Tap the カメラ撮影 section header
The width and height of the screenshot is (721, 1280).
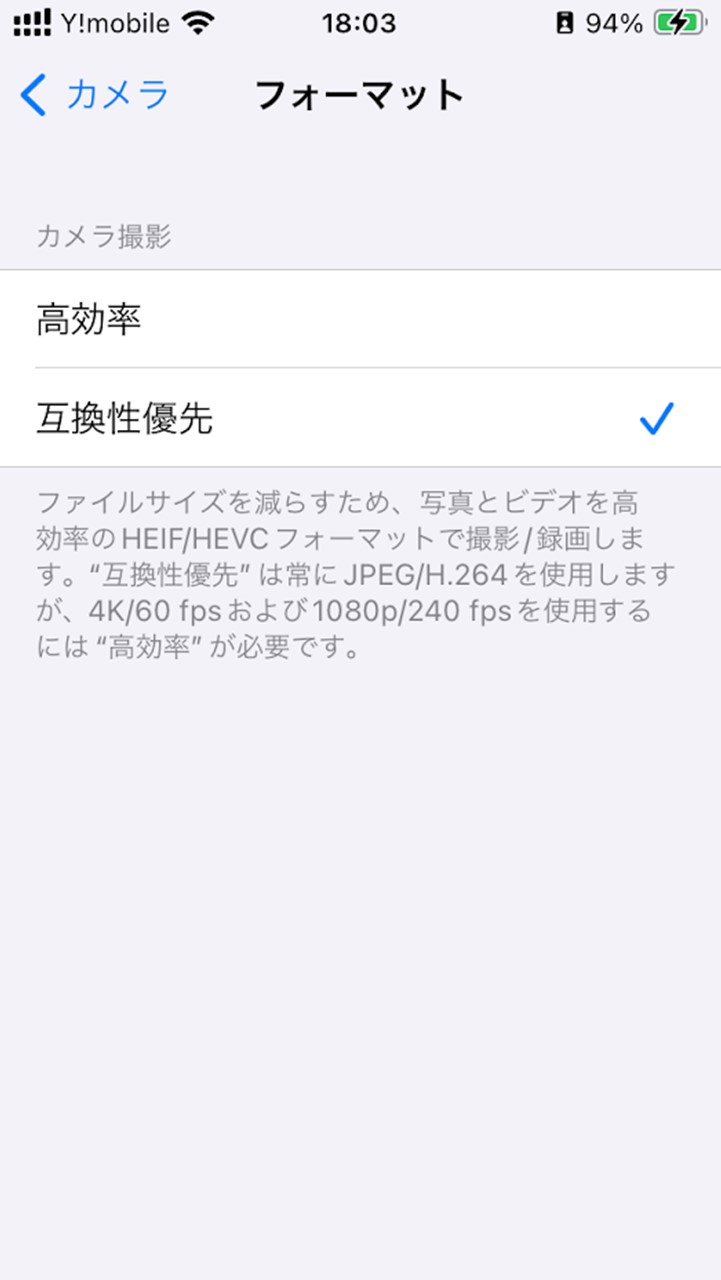click(100, 238)
